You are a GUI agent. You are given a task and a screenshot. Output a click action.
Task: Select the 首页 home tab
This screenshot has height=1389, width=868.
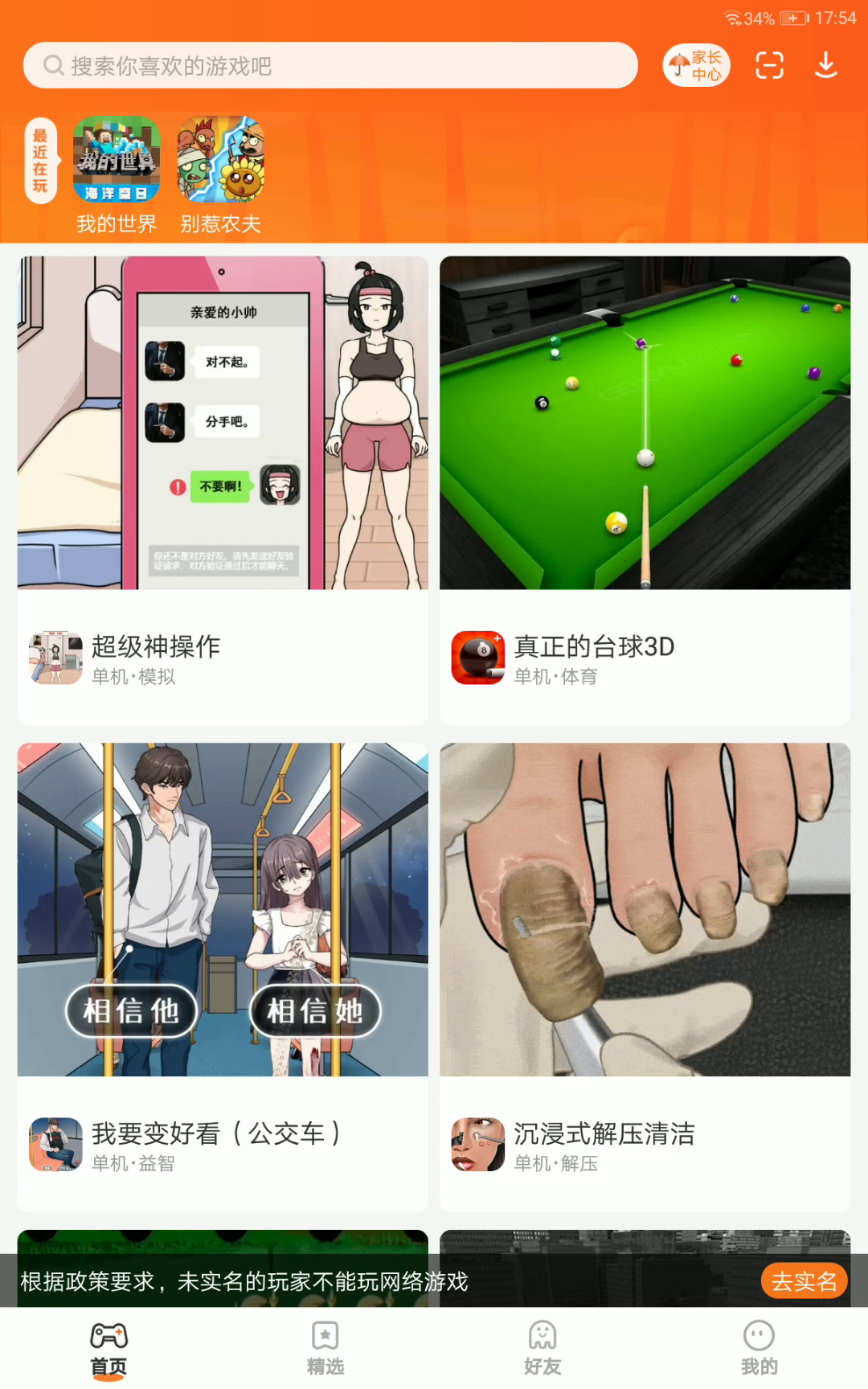point(108,1349)
